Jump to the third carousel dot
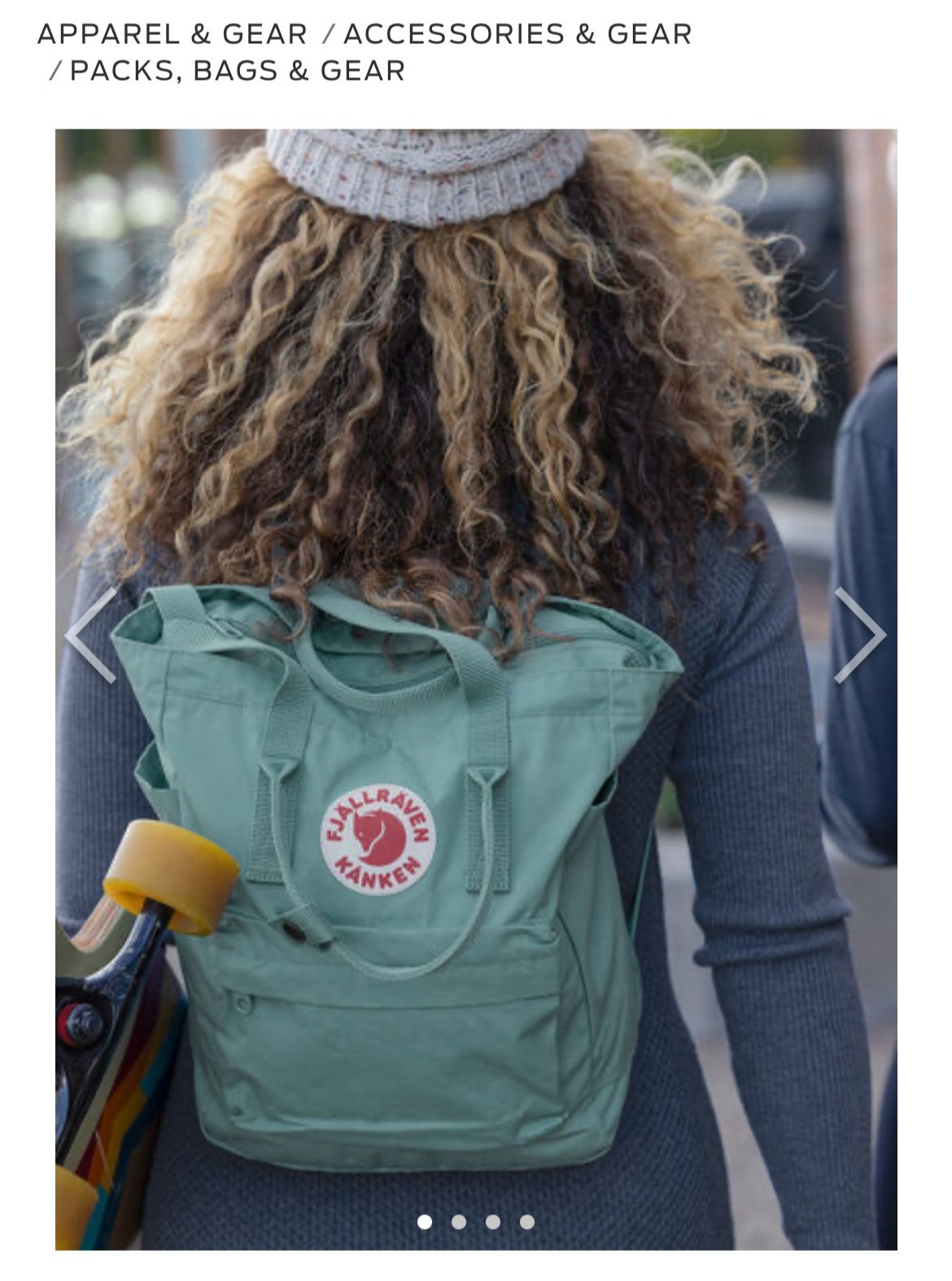 point(493,1222)
